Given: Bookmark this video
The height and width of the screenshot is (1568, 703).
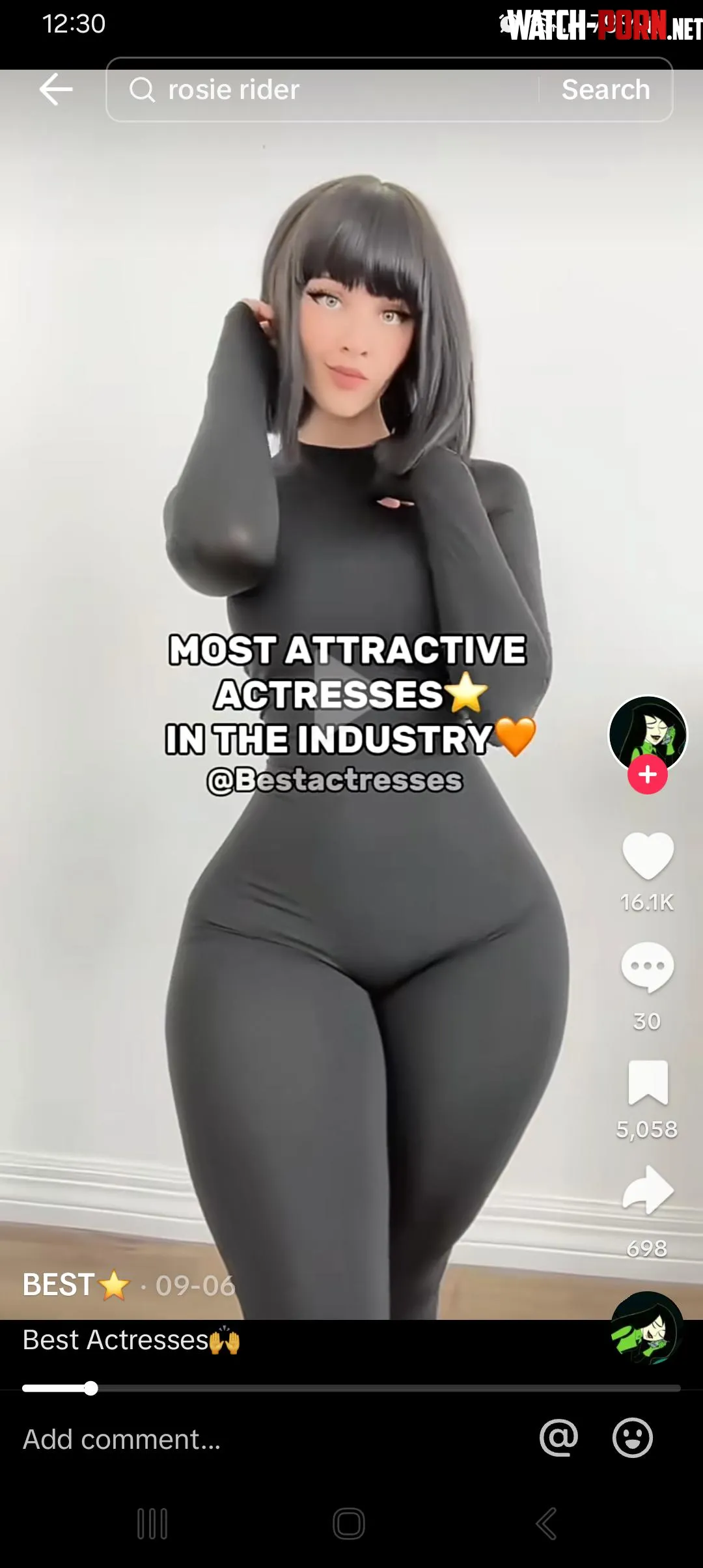Looking at the screenshot, I should [x=647, y=1082].
